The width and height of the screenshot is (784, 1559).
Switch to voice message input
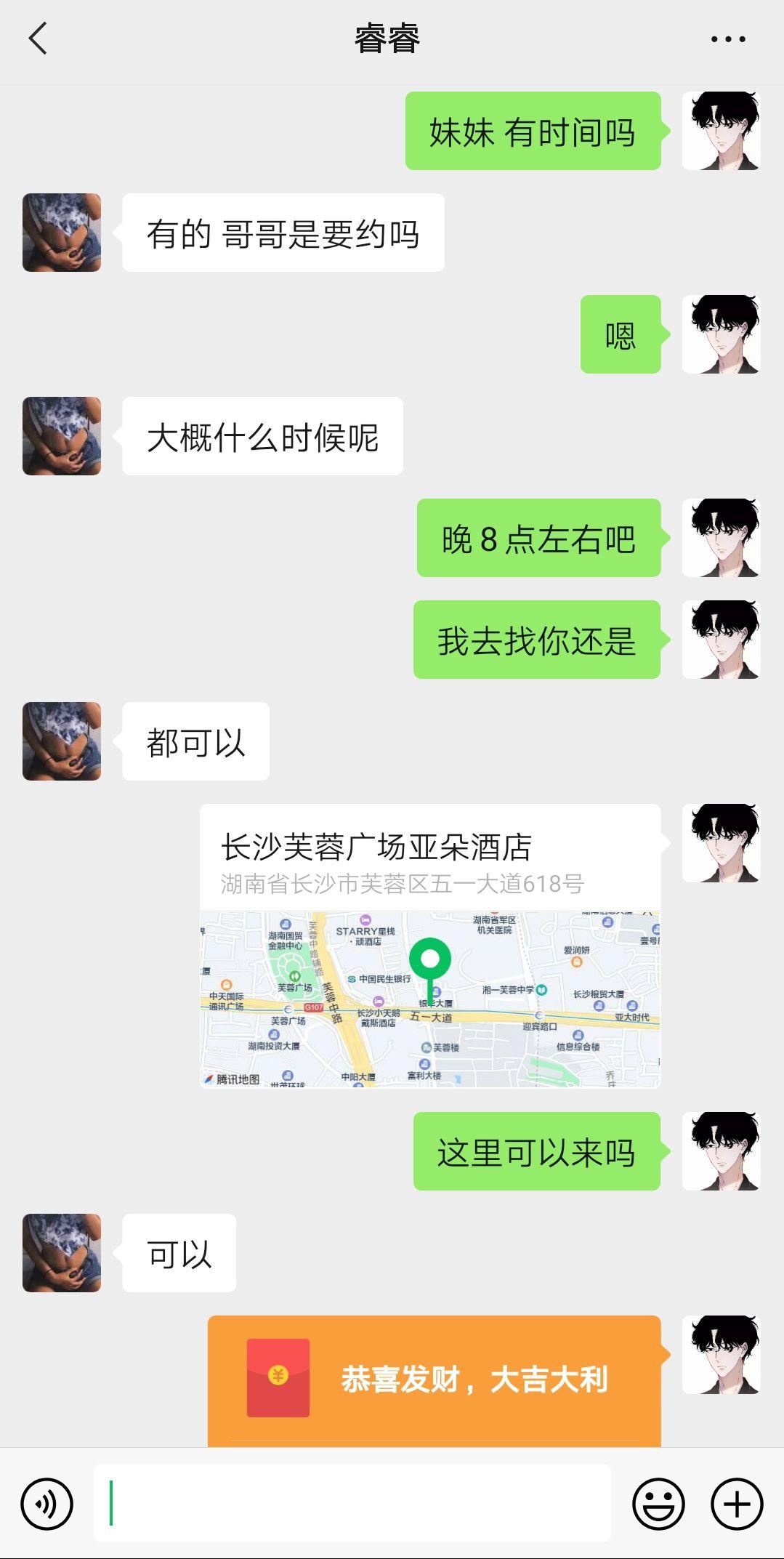coord(47,1503)
